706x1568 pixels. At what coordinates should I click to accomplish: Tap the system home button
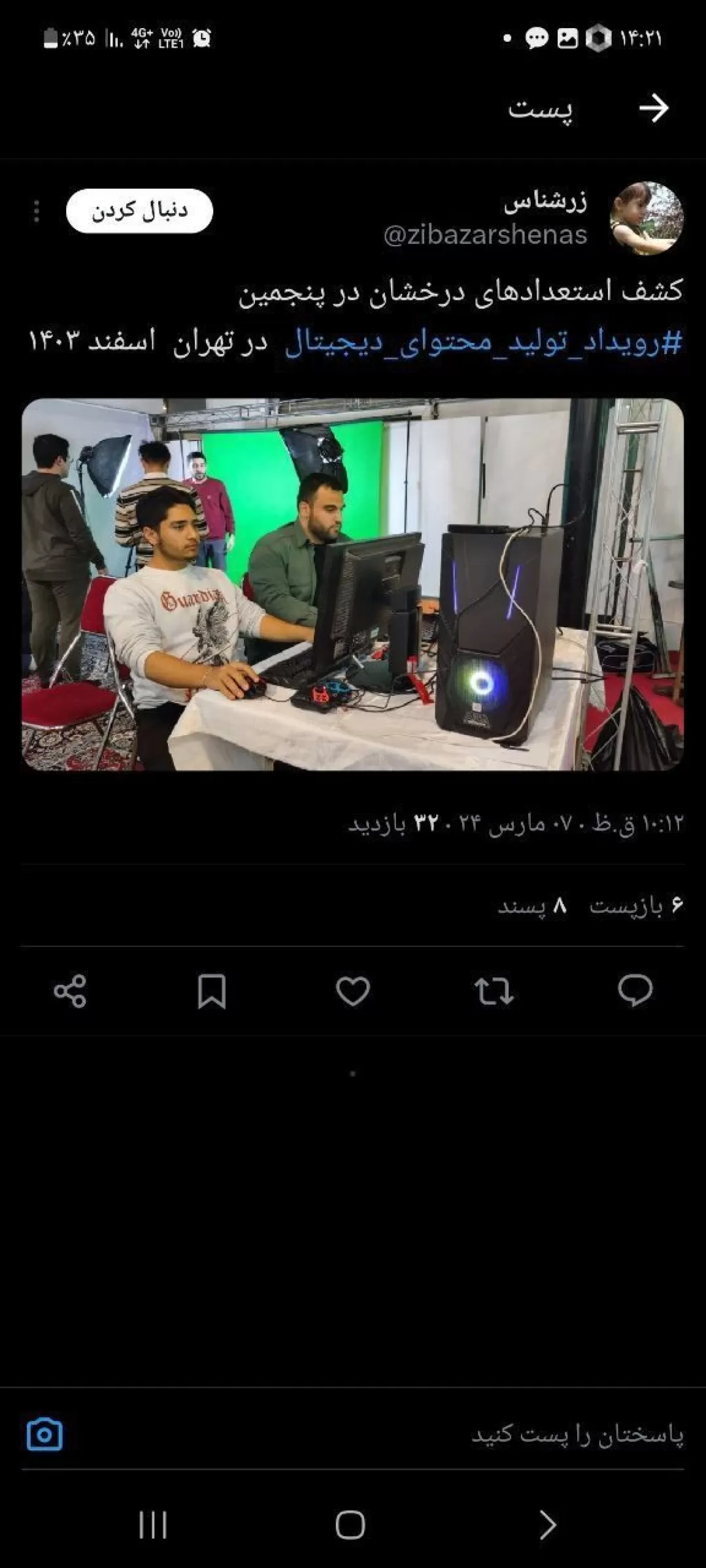[350, 1526]
